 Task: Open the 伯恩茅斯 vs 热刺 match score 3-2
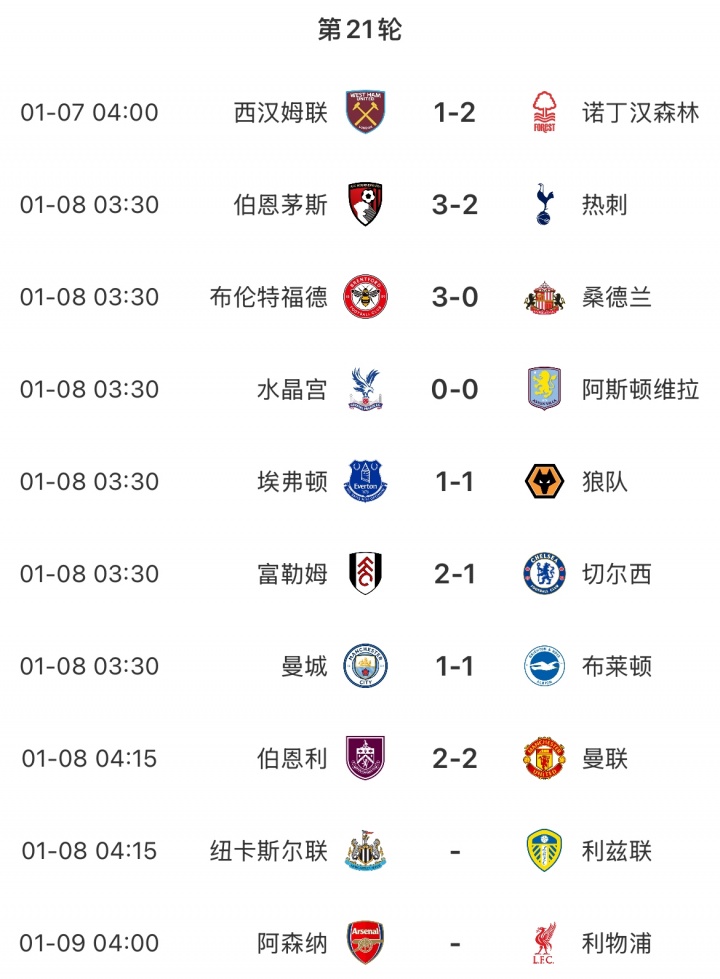(453, 204)
